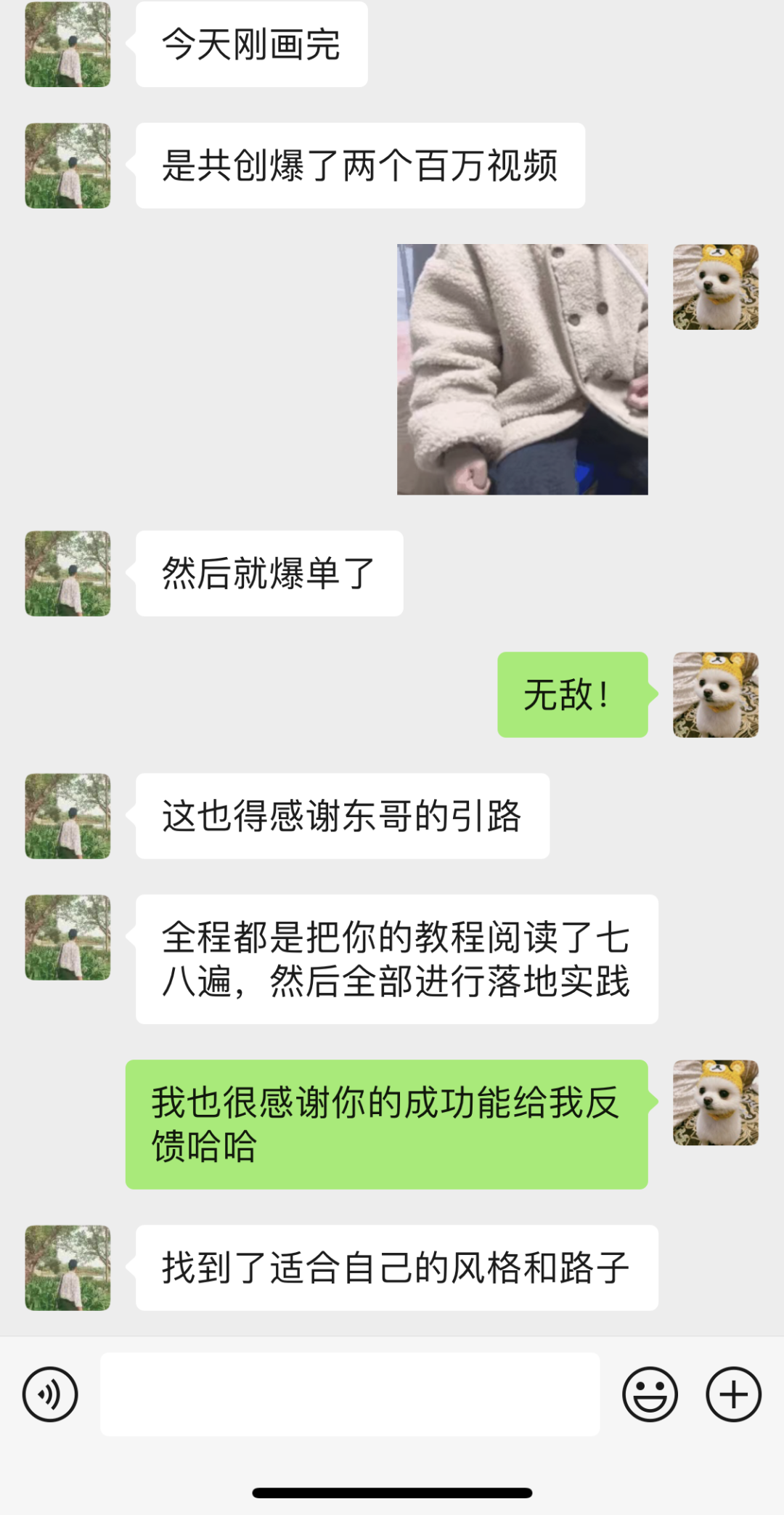This screenshot has height=1515, width=784.
Task: Switch to voice message input
Action: click(x=50, y=1394)
